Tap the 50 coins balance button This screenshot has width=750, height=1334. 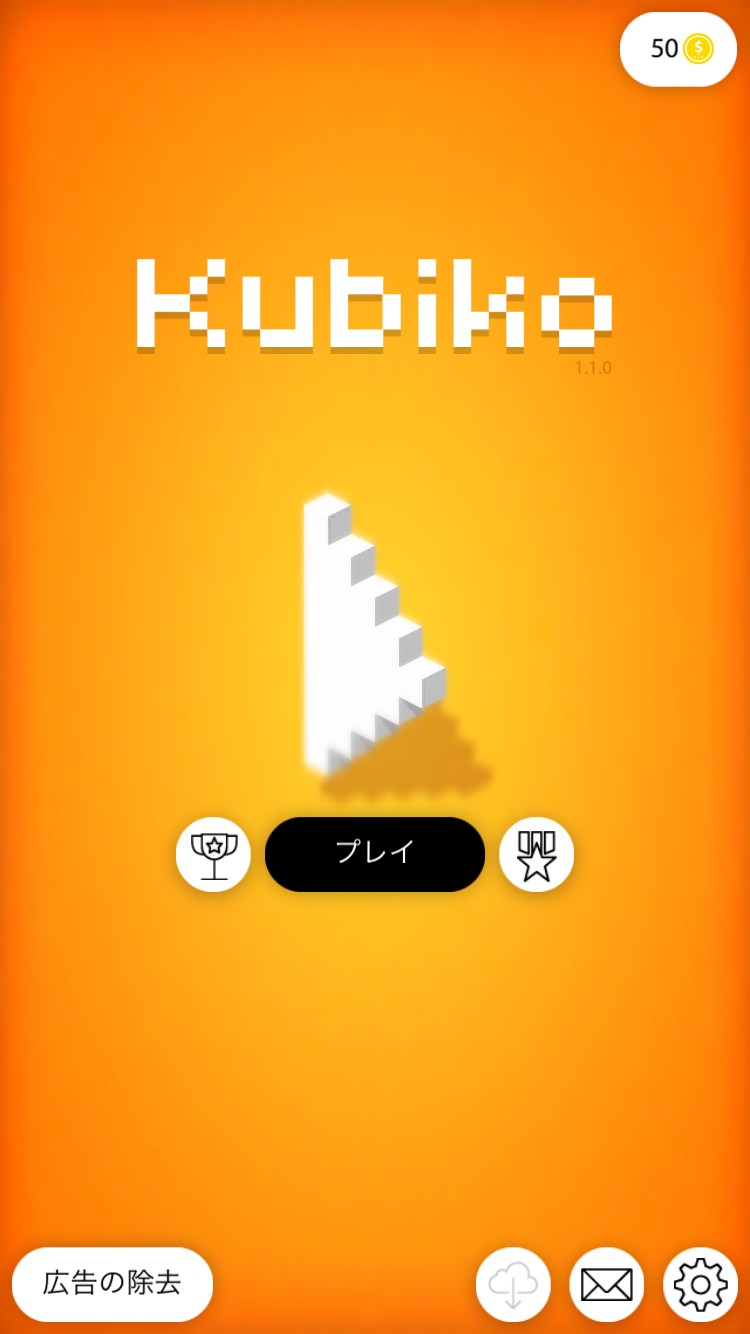pyautogui.click(x=679, y=49)
